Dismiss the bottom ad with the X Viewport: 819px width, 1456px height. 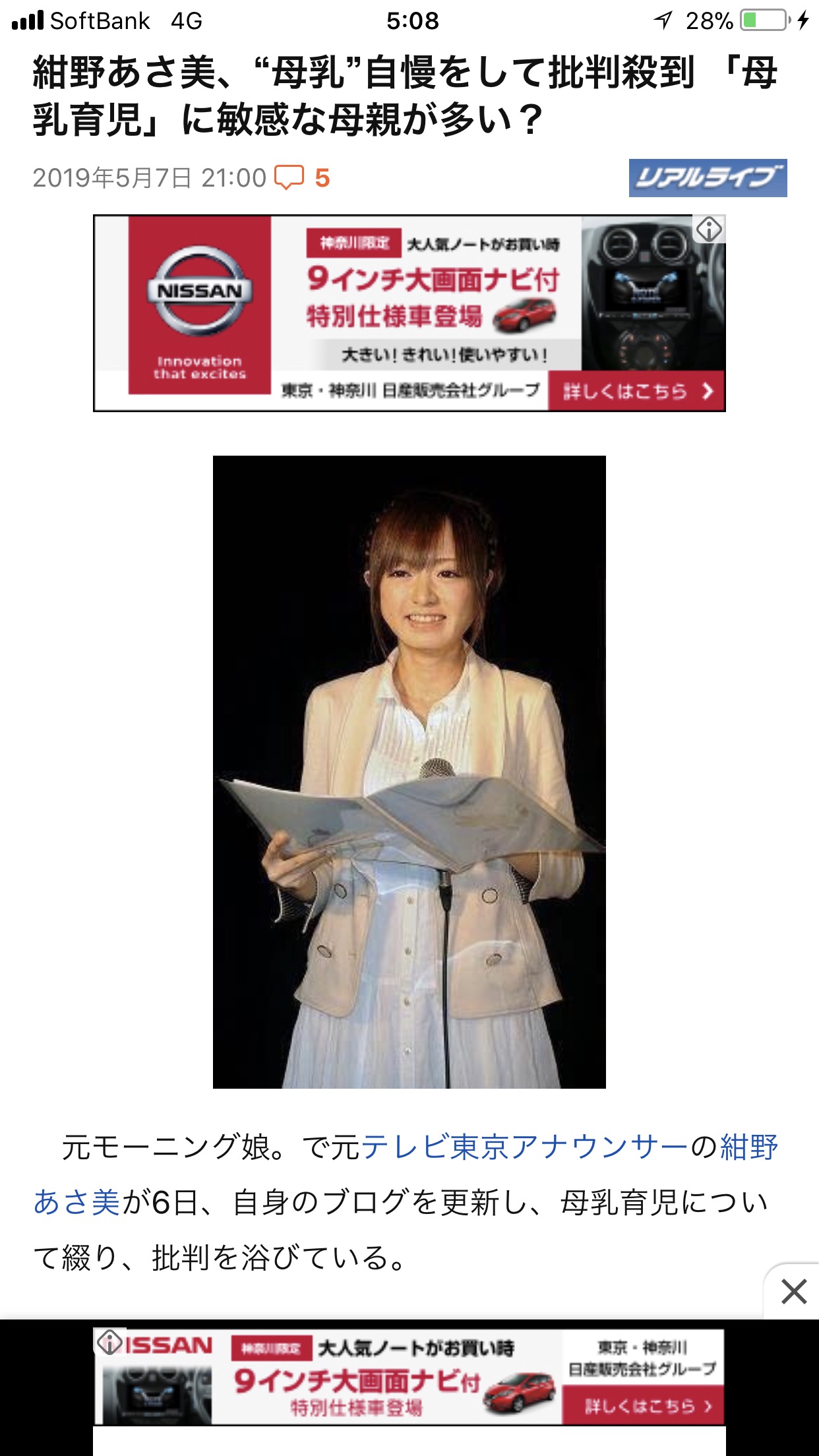tap(793, 1292)
